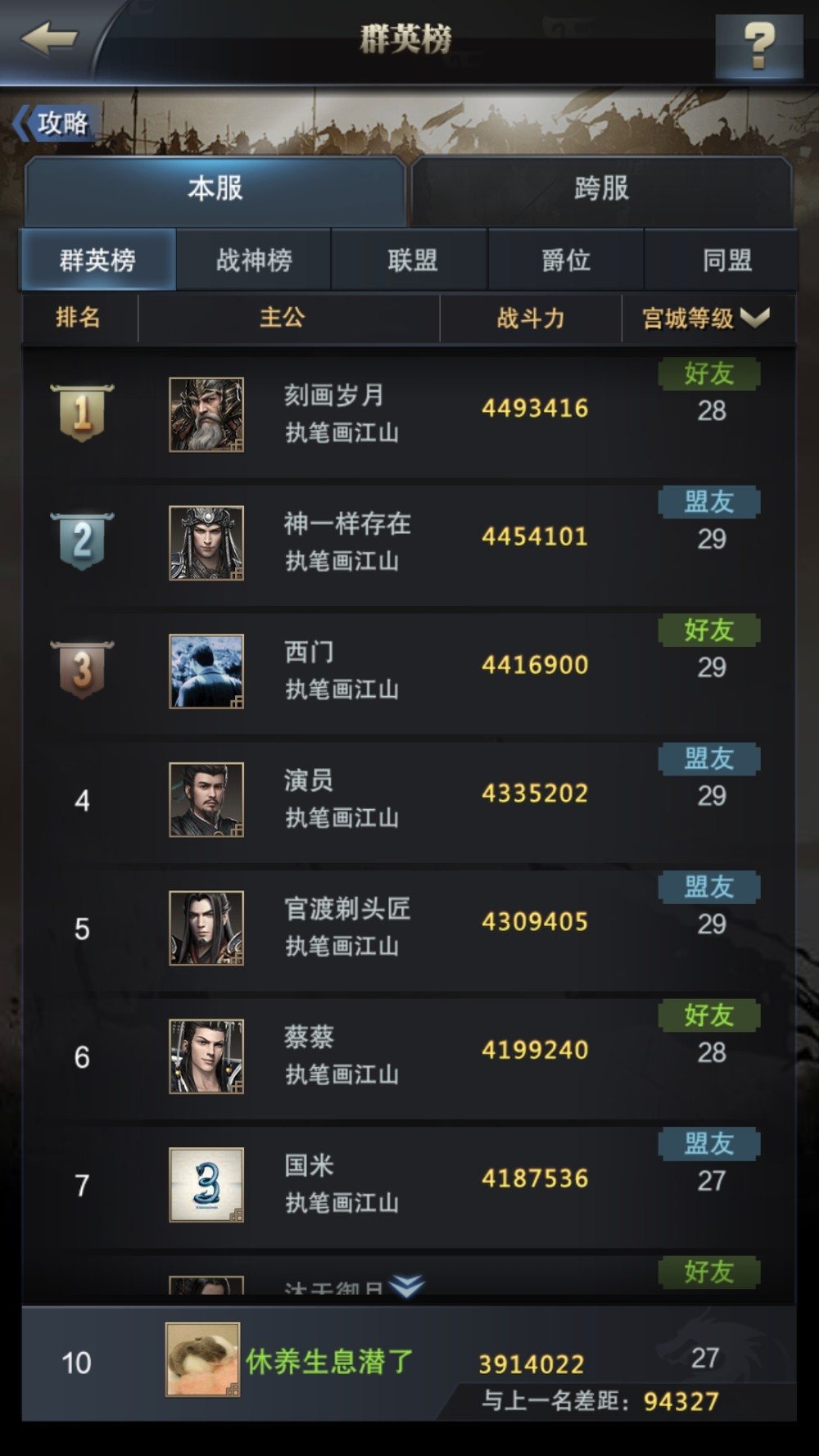Select the 群英榜 sub-tab

[x=97, y=260]
